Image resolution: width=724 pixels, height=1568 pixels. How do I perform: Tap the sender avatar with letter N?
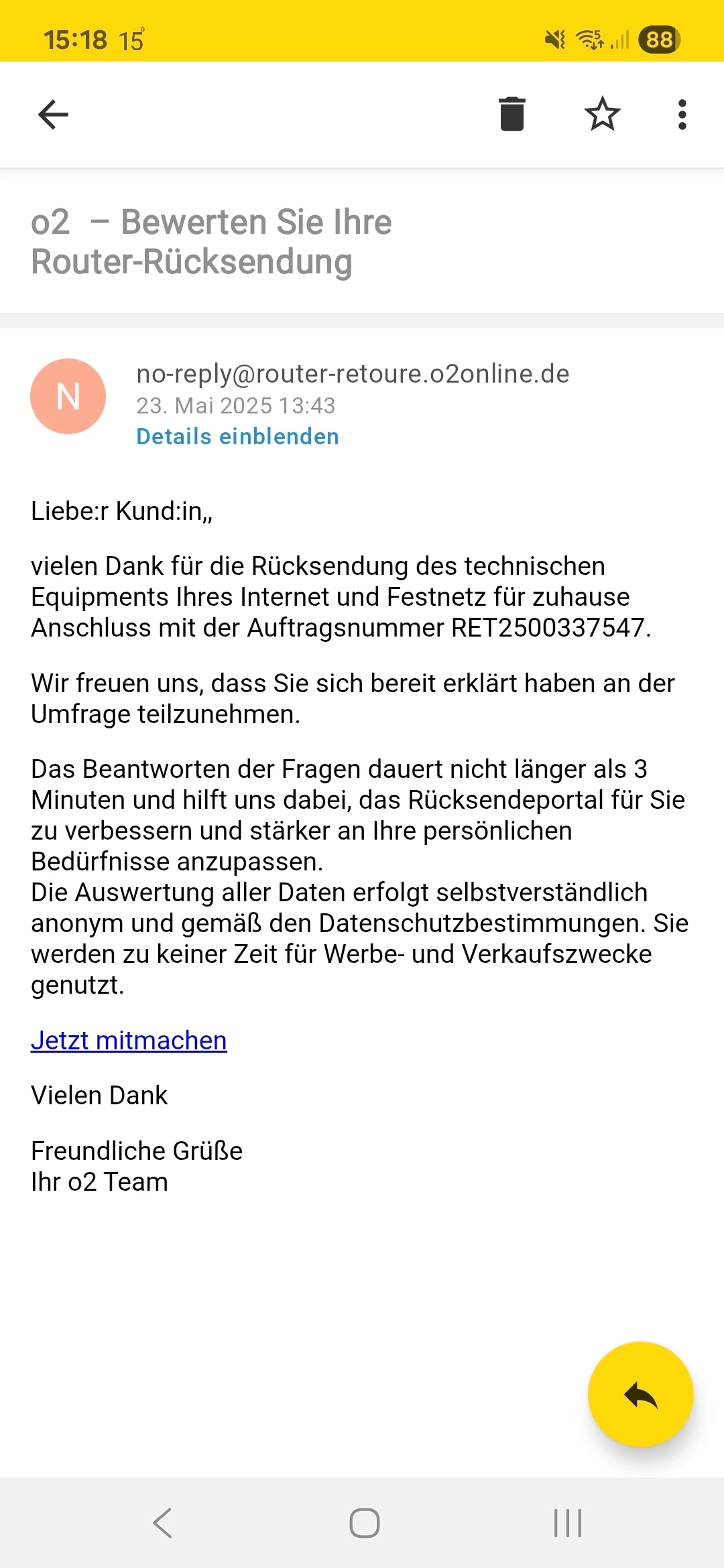click(x=68, y=397)
